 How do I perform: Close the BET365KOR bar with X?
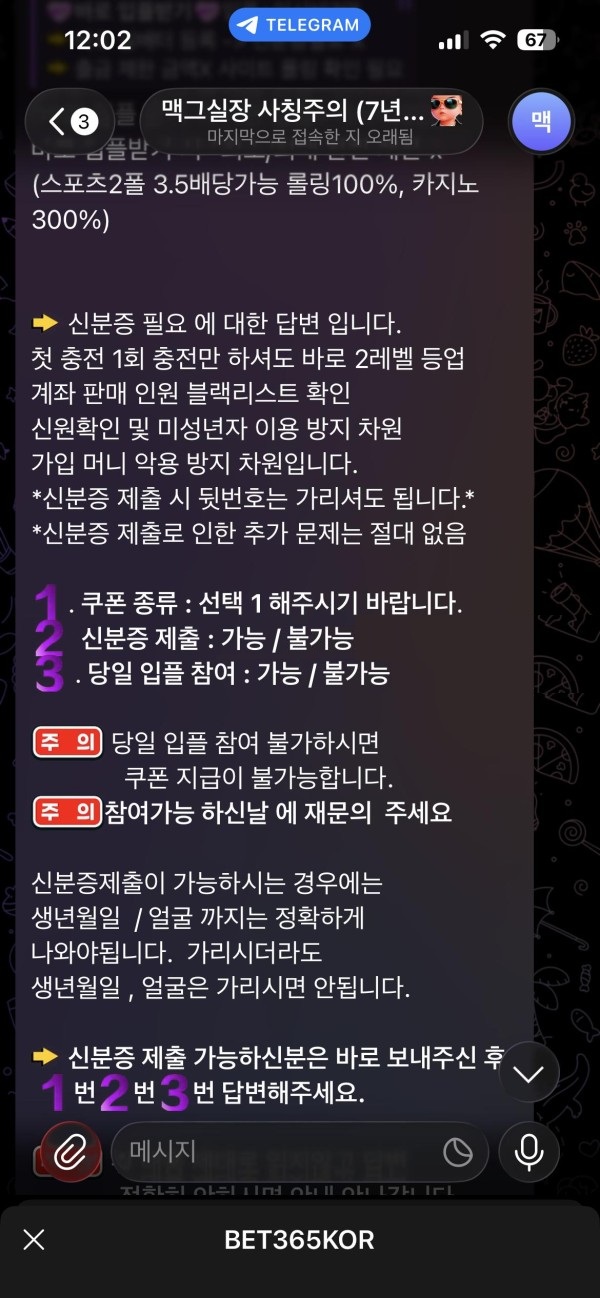tap(34, 1240)
